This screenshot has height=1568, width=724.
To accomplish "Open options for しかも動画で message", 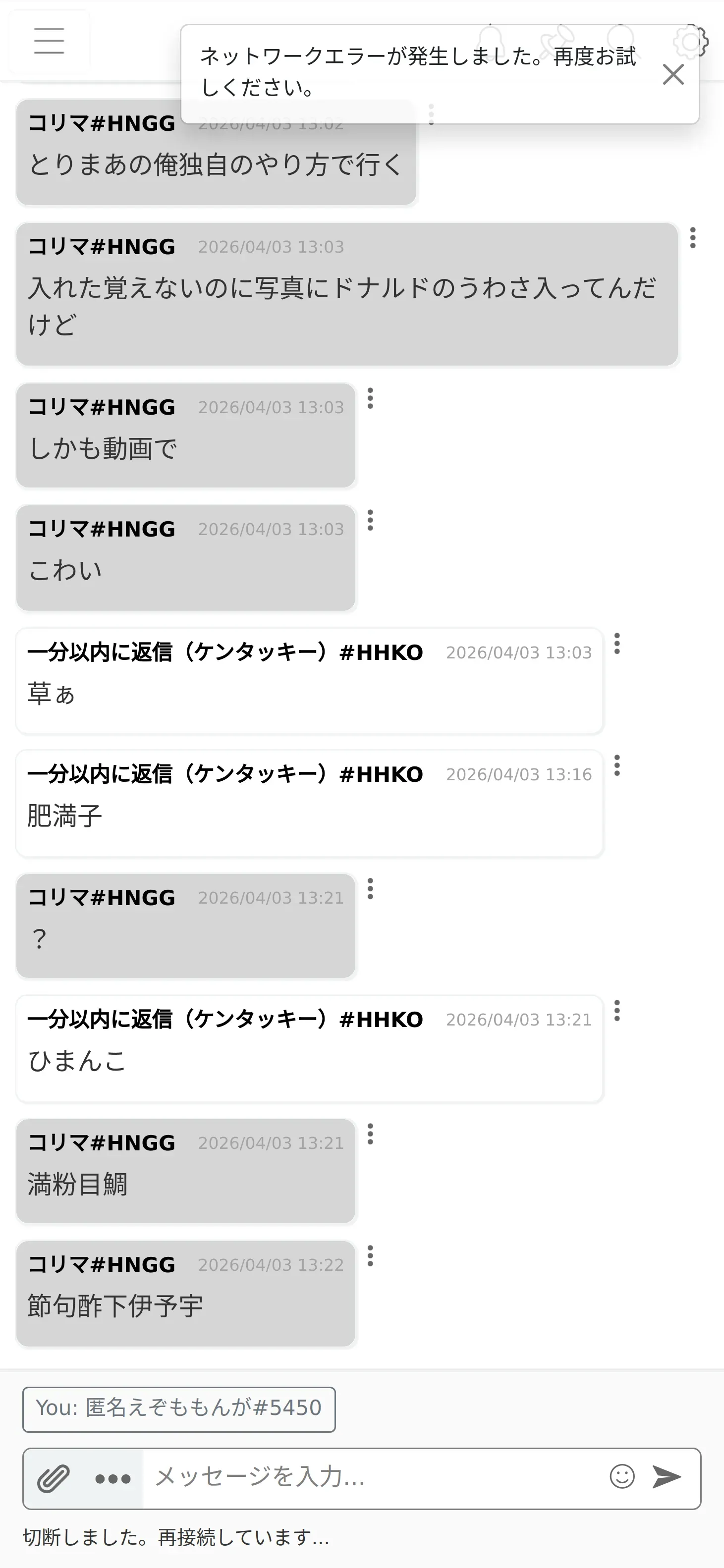I will pos(370,398).
